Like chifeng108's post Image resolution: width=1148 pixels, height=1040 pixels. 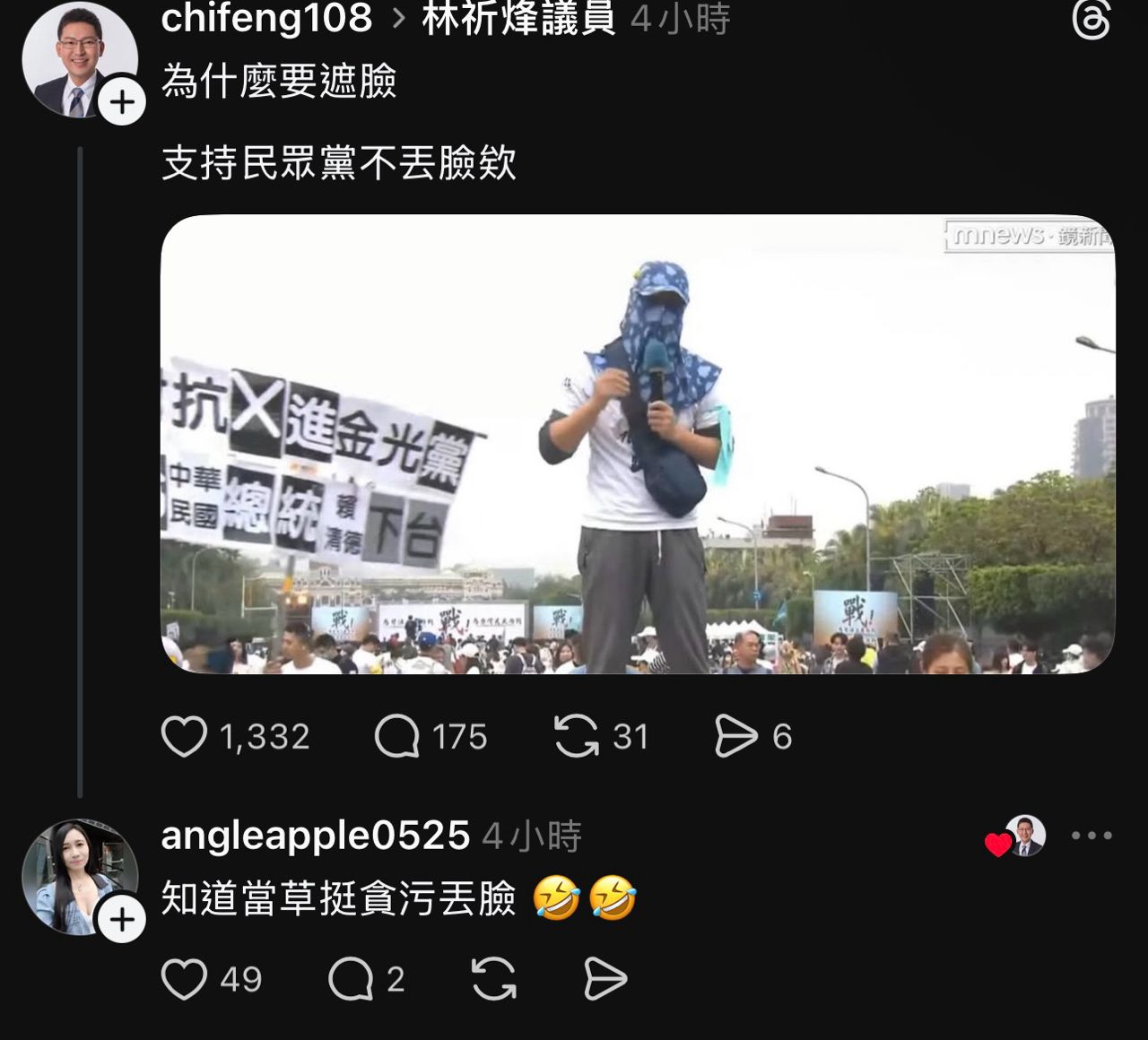coord(185,736)
